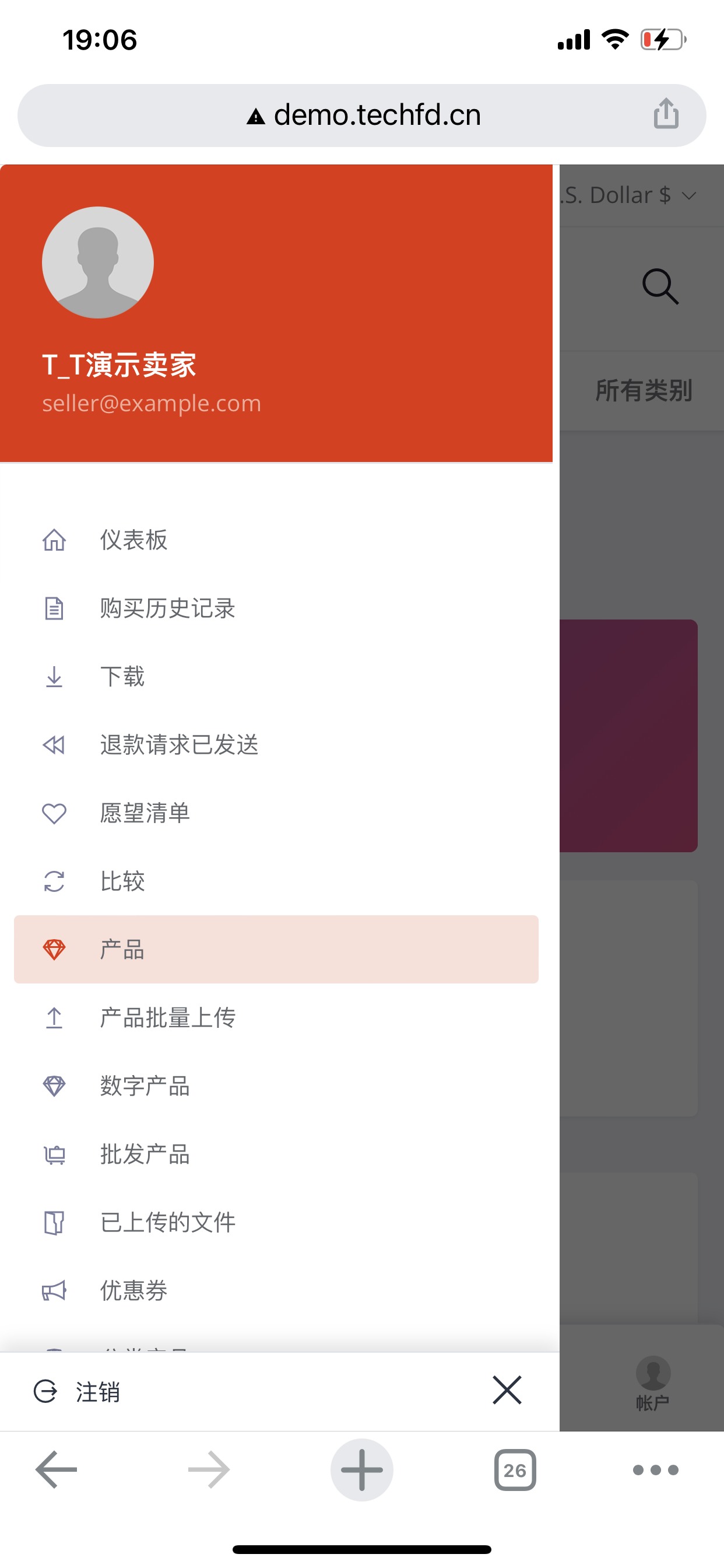Viewport: 724px width, 1568px height.
Task: Open 下载 downloads section
Action: (x=122, y=676)
